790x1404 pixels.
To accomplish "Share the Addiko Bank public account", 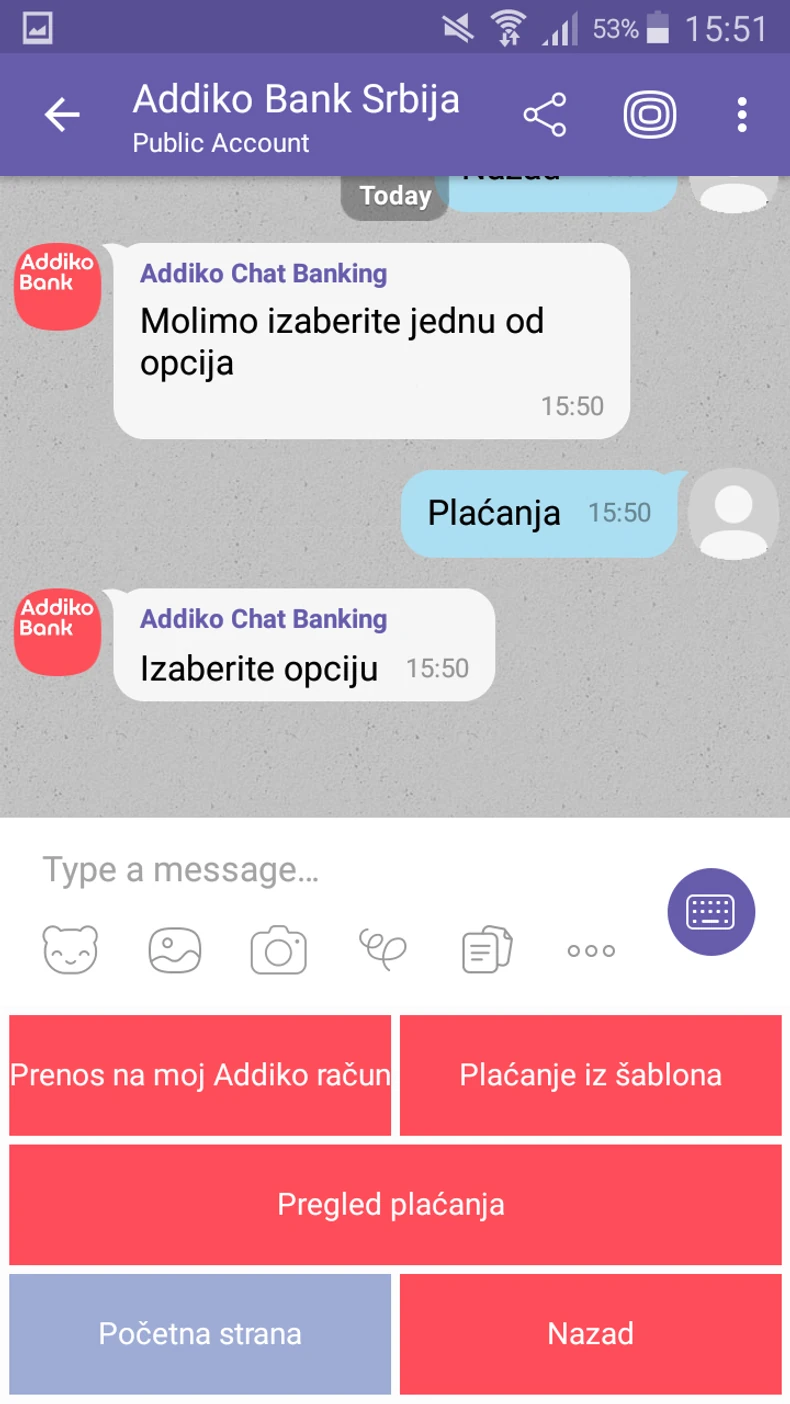I will click(x=545, y=116).
